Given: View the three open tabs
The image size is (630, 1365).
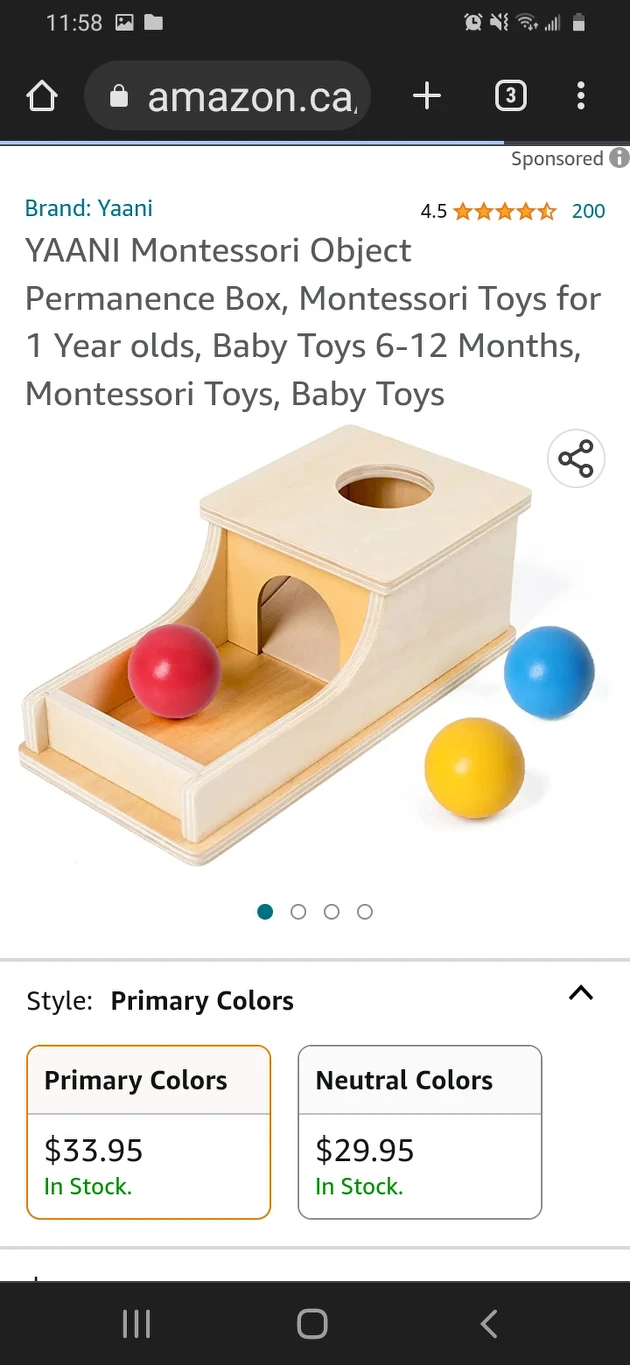Looking at the screenshot, I should point(510,96).
